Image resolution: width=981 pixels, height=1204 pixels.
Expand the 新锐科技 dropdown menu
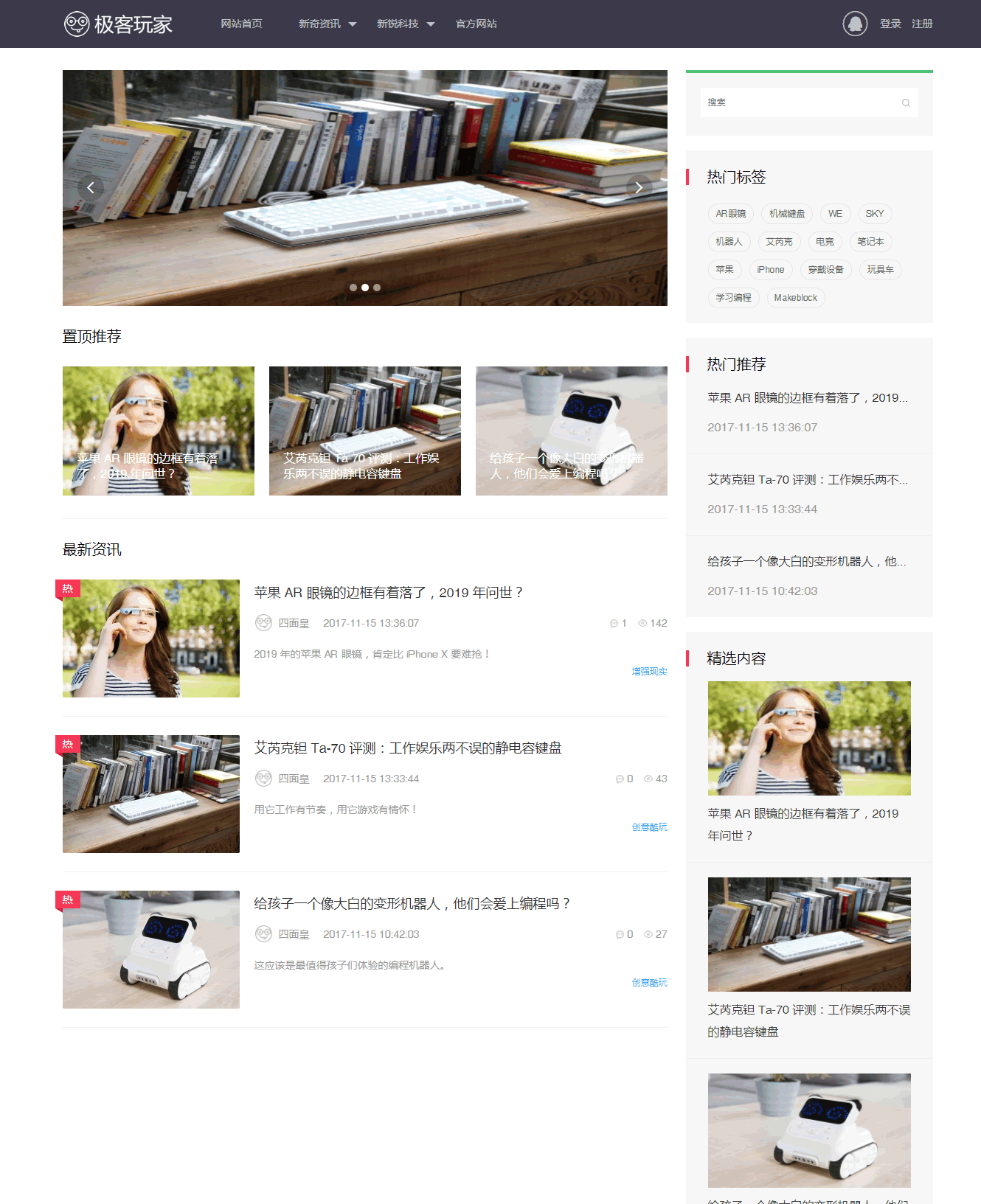click(405, 24)
